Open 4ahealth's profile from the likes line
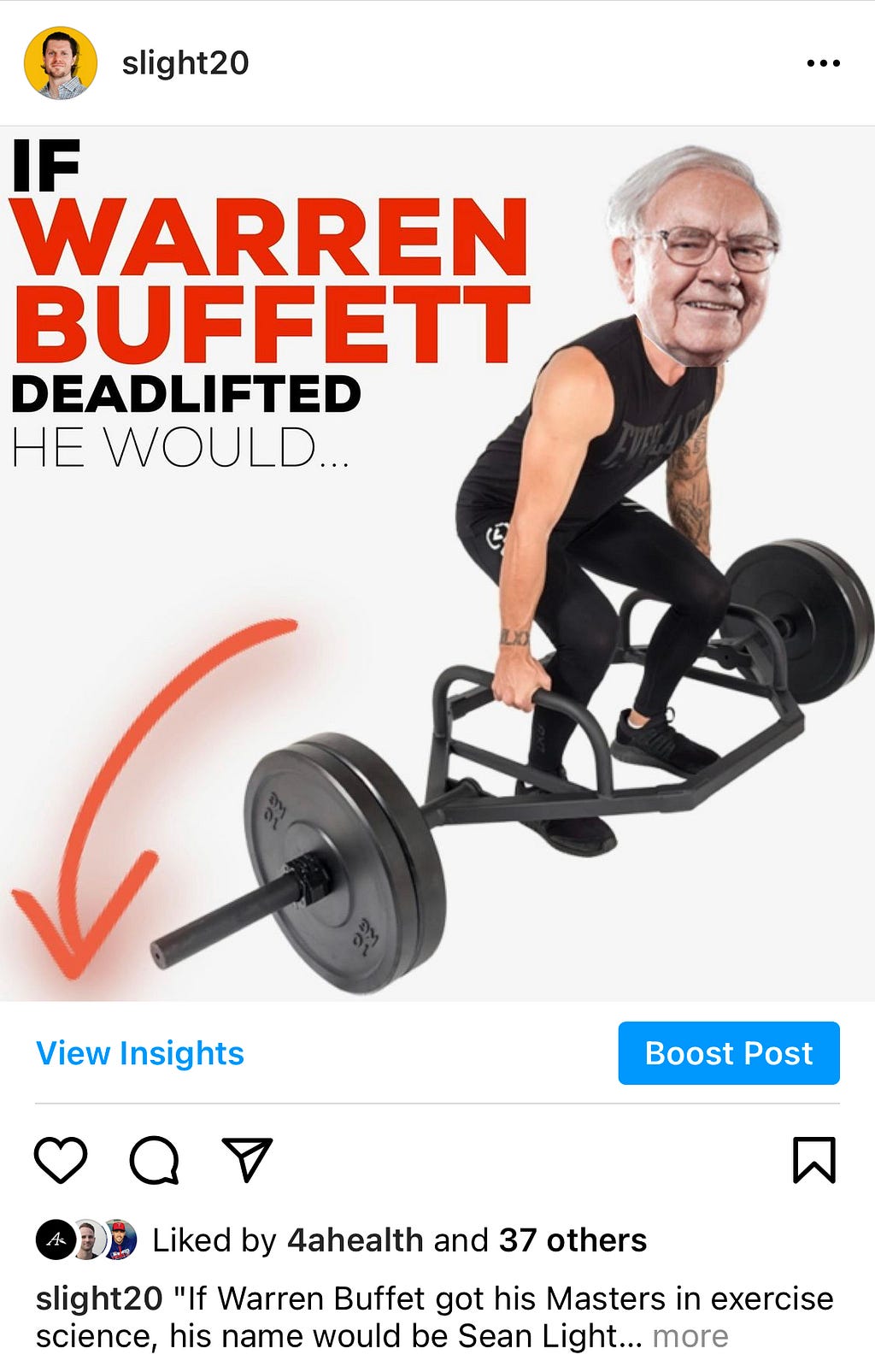 point(355,1240)
